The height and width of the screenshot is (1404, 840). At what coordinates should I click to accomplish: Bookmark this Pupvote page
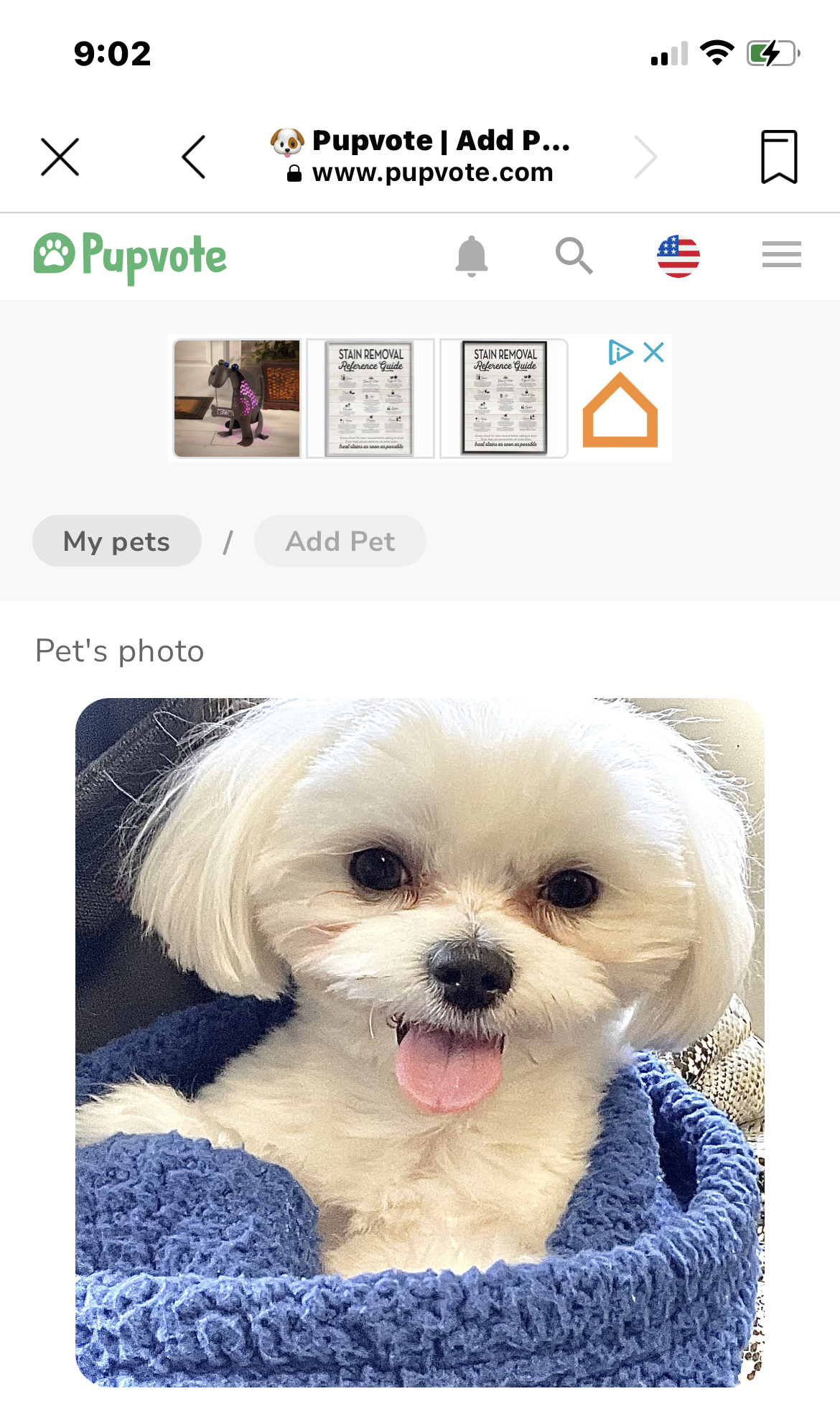pos(779,157)
